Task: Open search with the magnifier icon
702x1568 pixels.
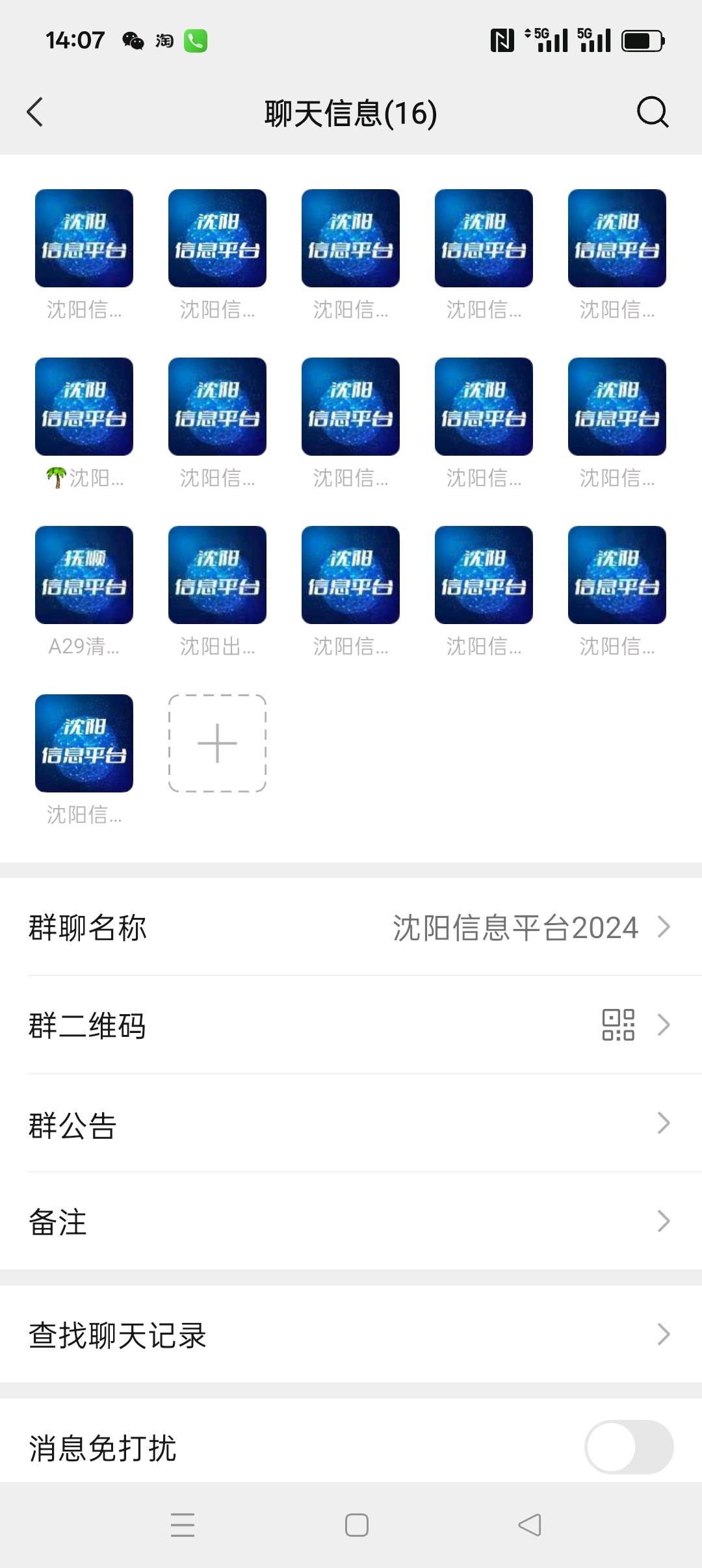Action: [653, 112]
